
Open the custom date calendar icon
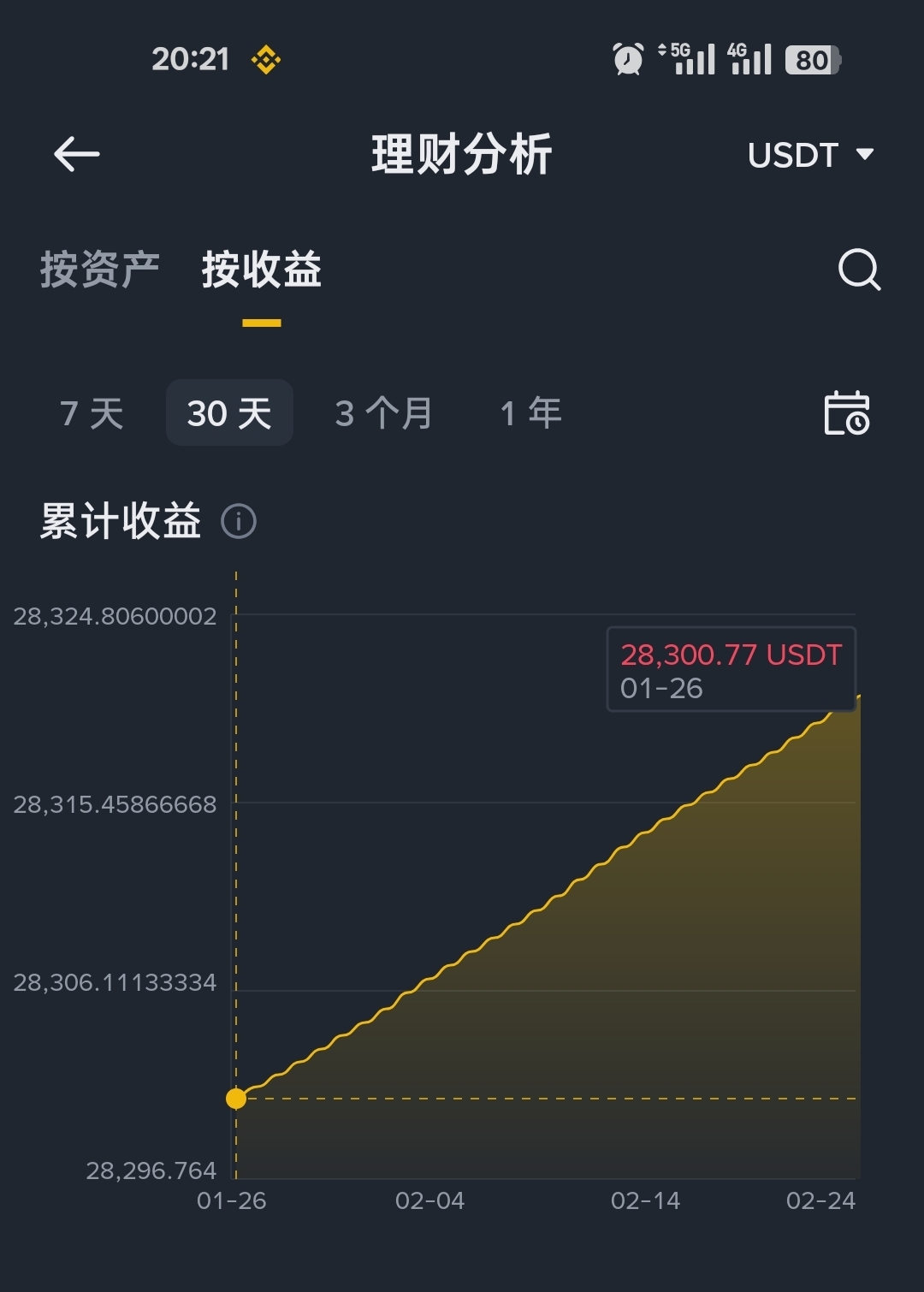pyautogui.click(x=846, y=413)
